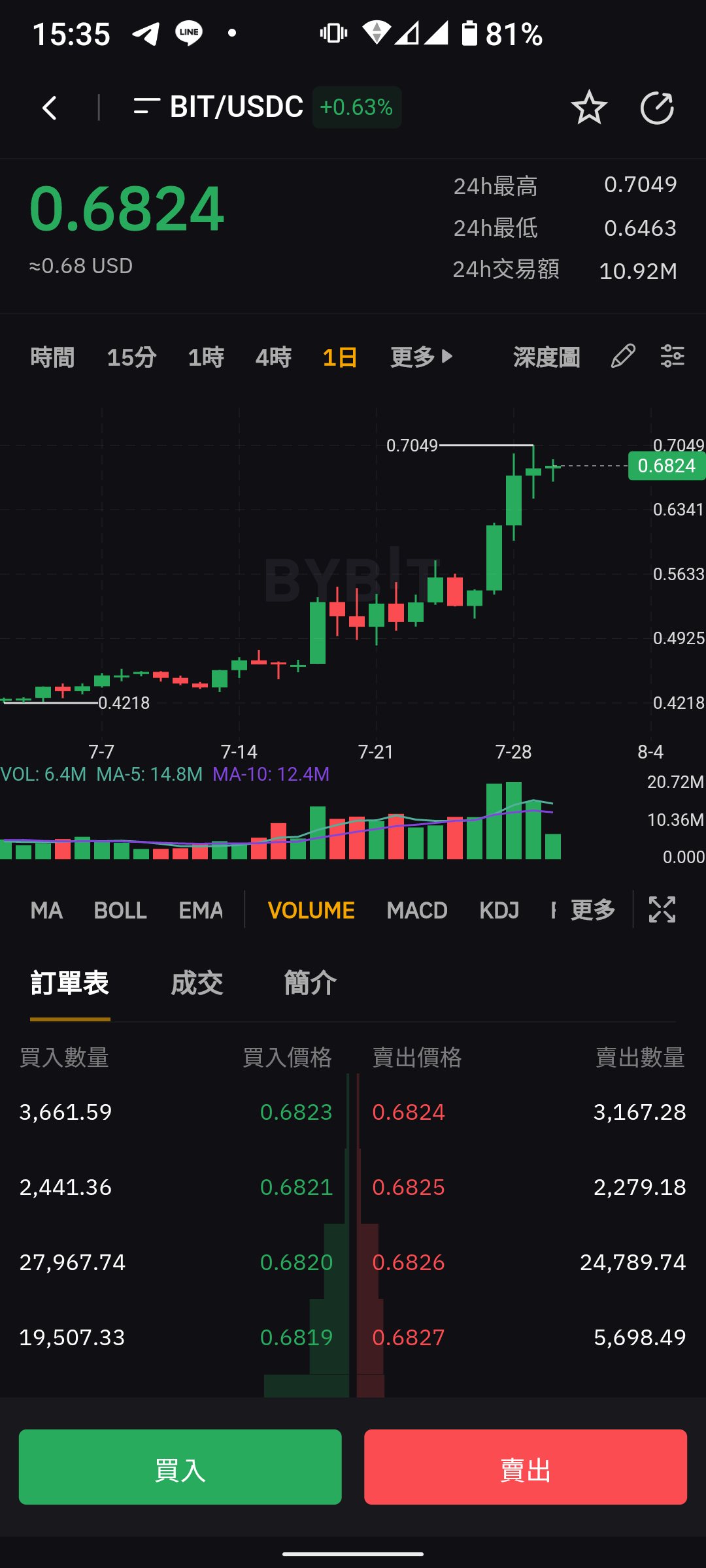Viewport: 706px width, 1568px height.
Task: Share the chart via the share icon
Action: 657,108
